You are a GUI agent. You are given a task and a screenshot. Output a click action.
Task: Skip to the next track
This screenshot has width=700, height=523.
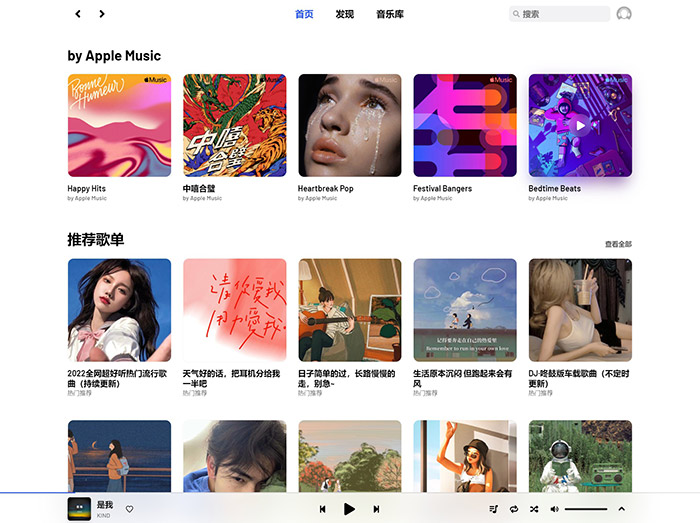pos(375,509)
